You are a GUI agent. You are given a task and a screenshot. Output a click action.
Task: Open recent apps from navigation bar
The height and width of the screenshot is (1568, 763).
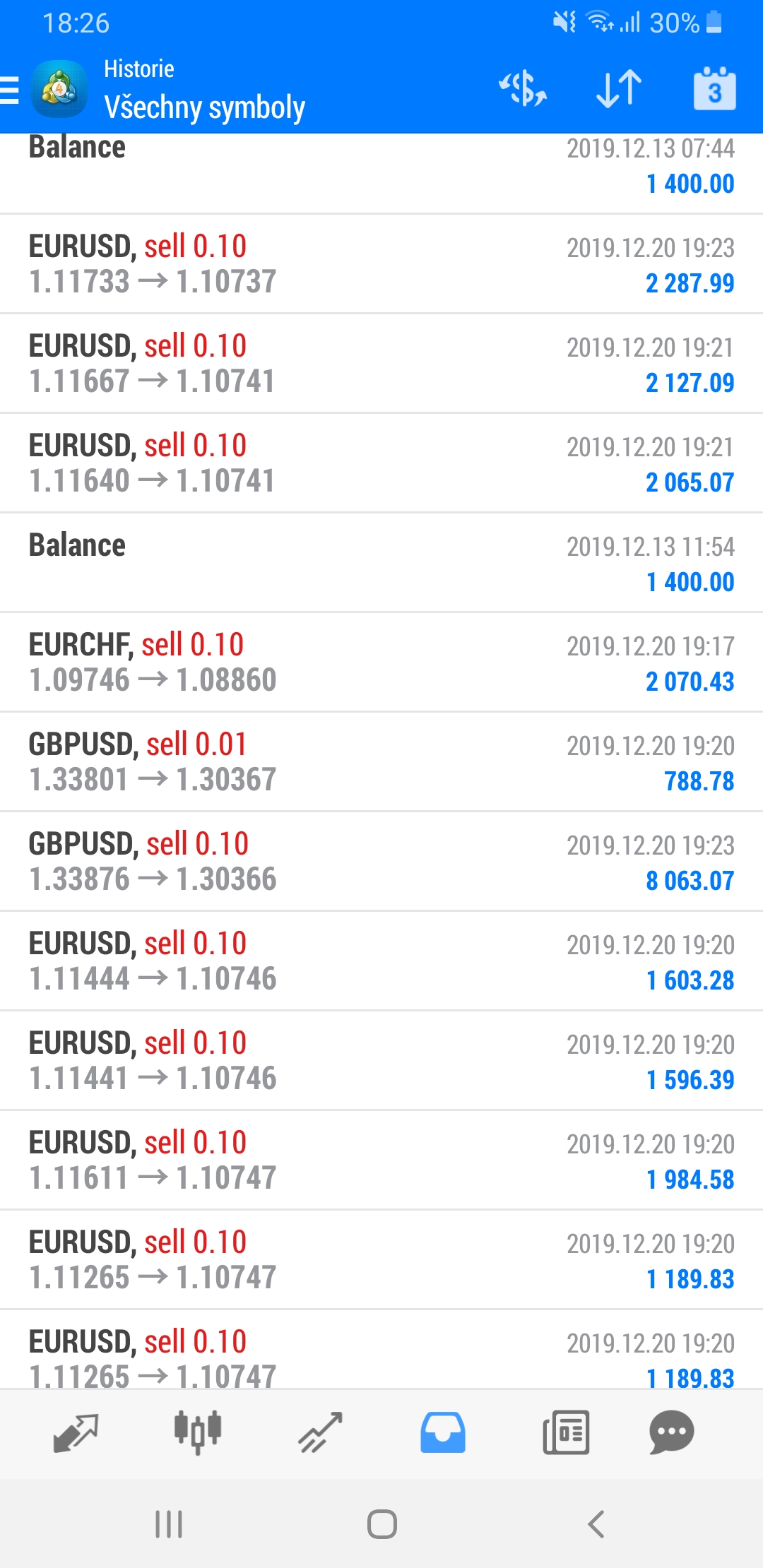[169, 1524]
